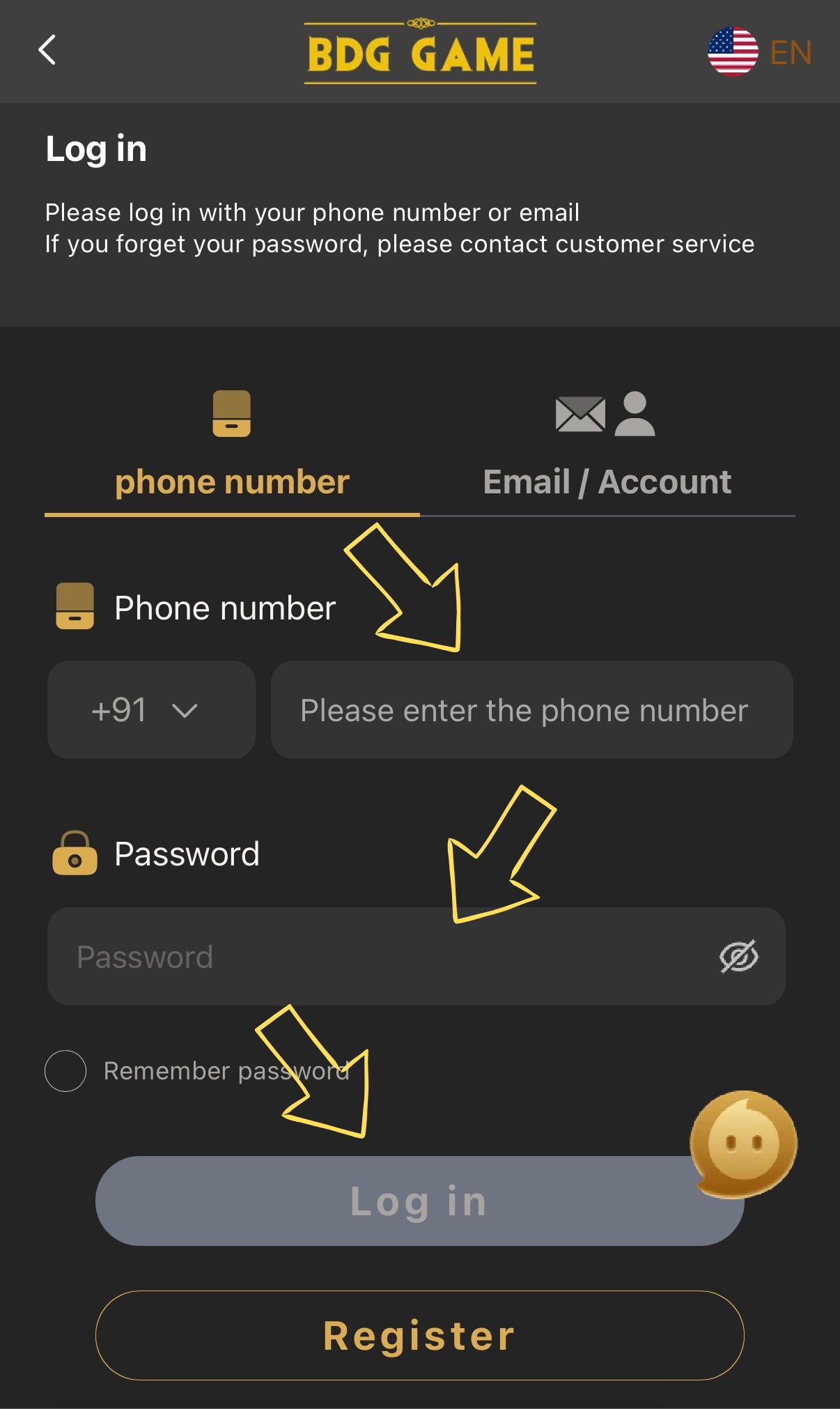Click the US flag language icon
Screen dimensions: 840x1409
(x=733, y=51)
